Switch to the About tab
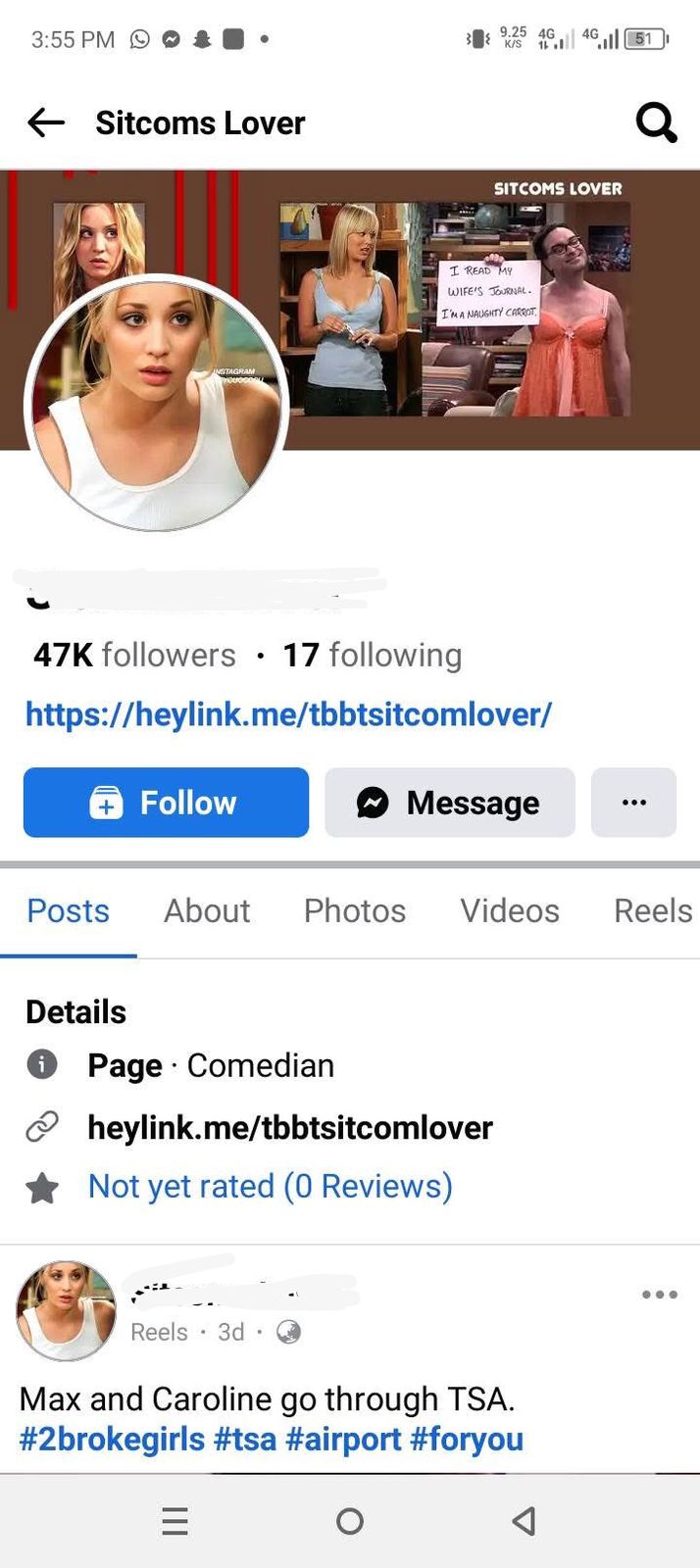The height and width of the screenshot is (1568, 700). (207, 910)
